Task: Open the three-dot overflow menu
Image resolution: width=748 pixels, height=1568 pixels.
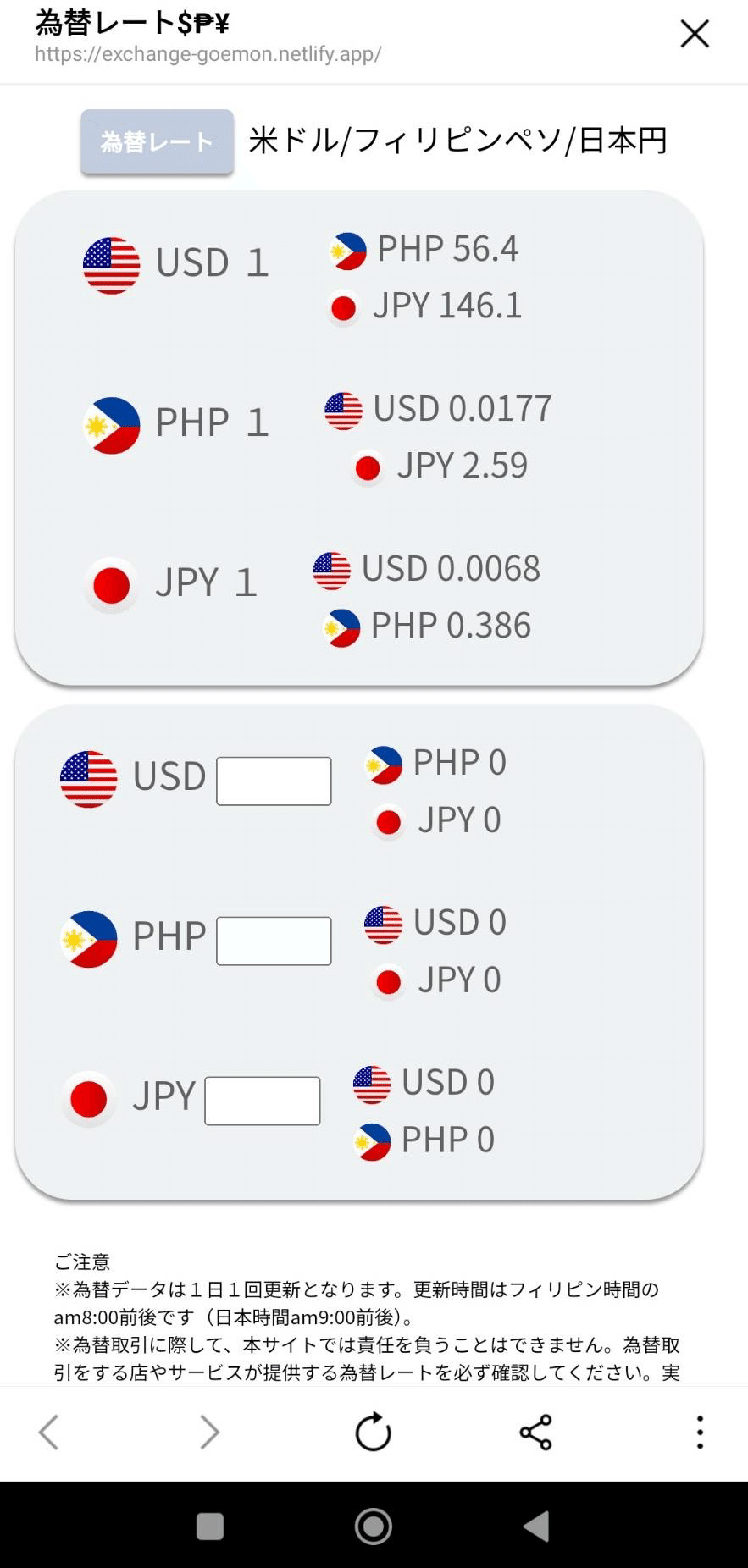Action: click(700, 1431)
